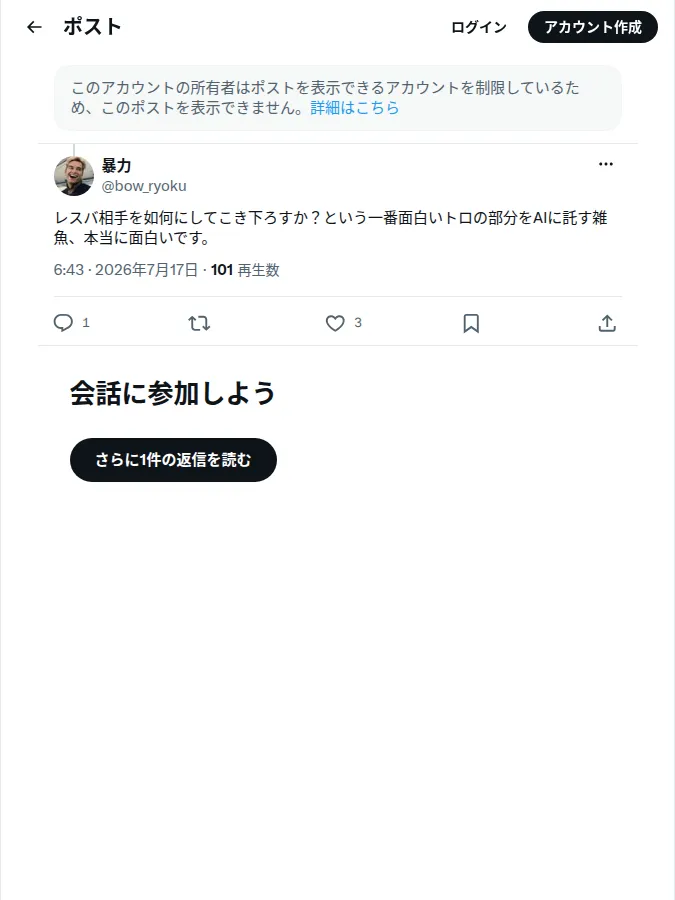Tap the ログイン button
Image resolution: width=675 pixels, height=900 pixels.
click(479, 27)
